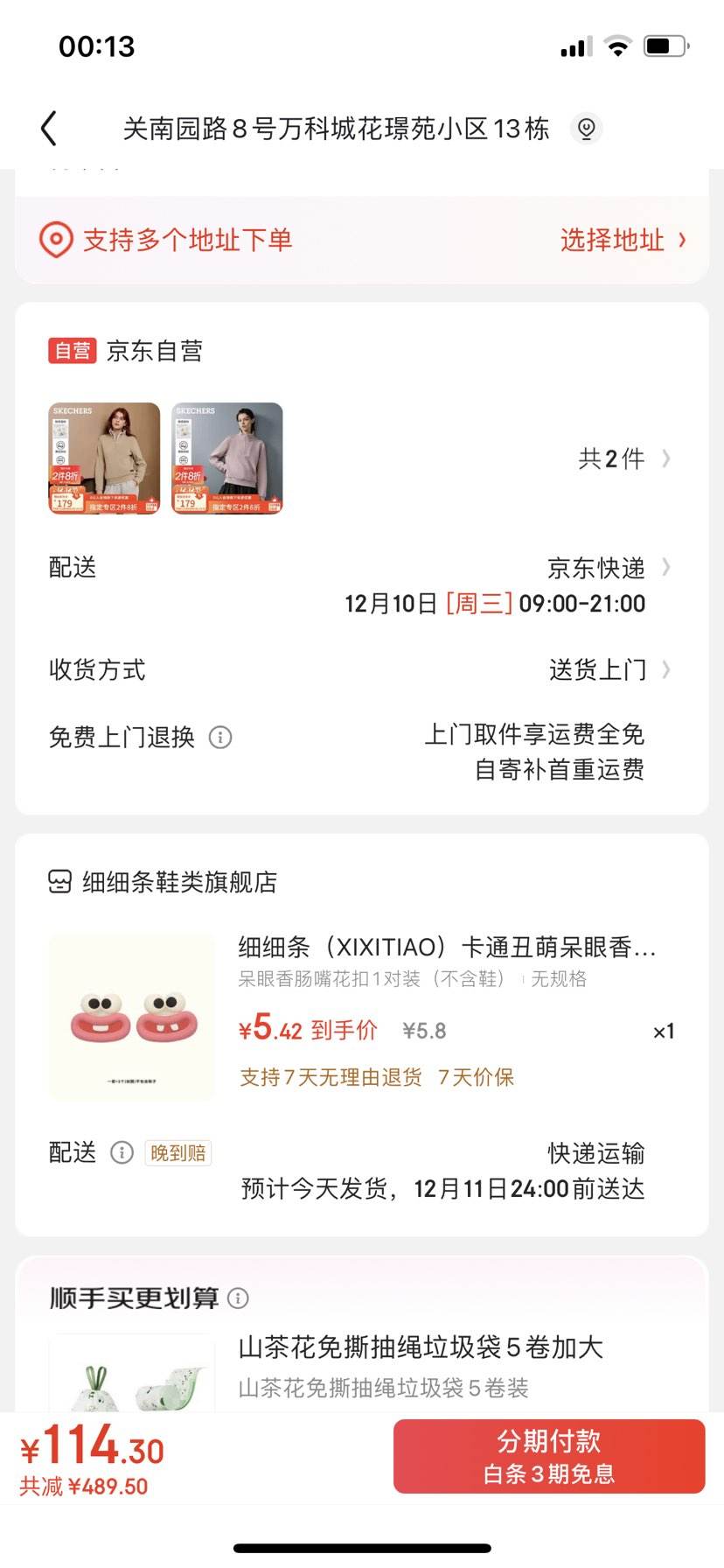Tap the 晚到赔 tag
Screen dimensions: 724x1568
pyautogui.click(x=178, y=1152)
